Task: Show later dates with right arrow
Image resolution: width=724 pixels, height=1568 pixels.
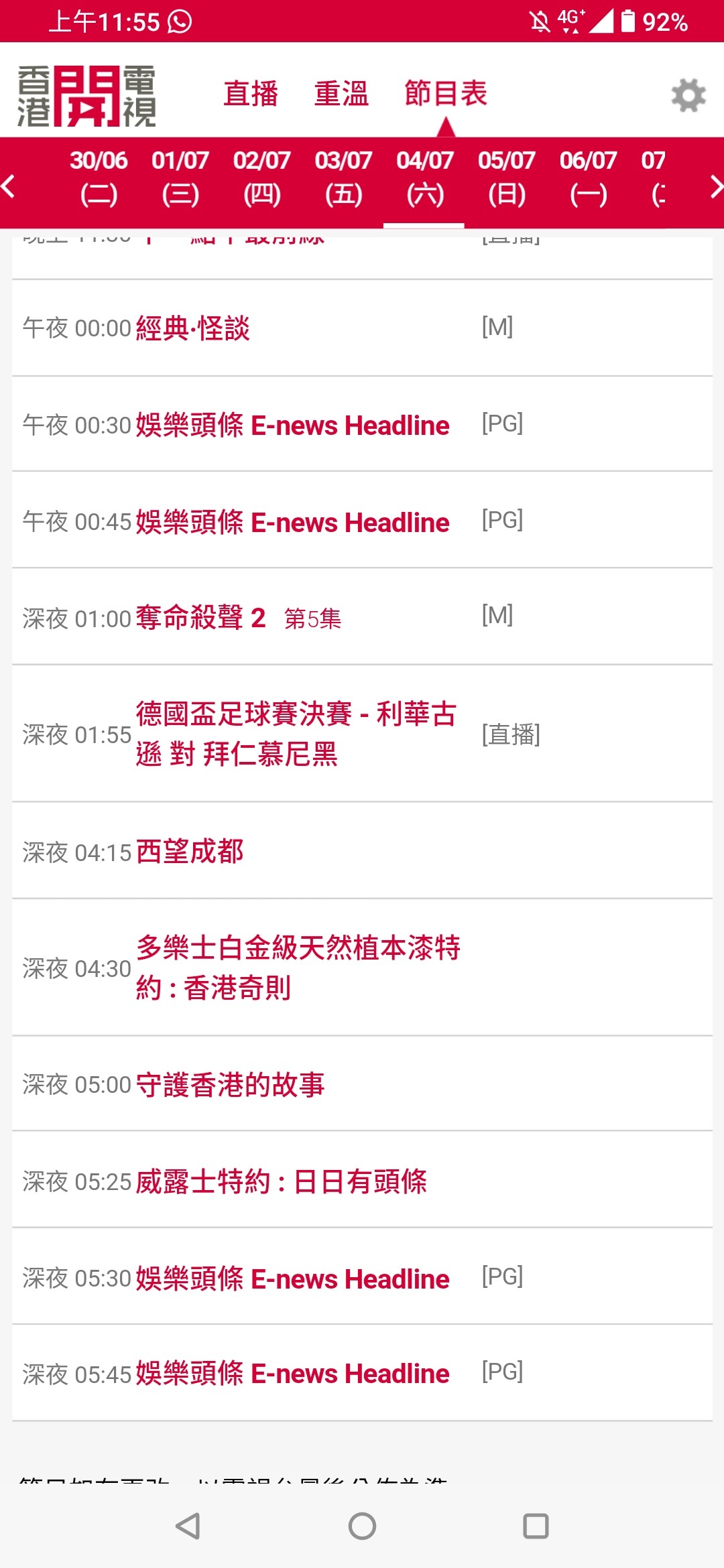Action: [x=715, y=186]
